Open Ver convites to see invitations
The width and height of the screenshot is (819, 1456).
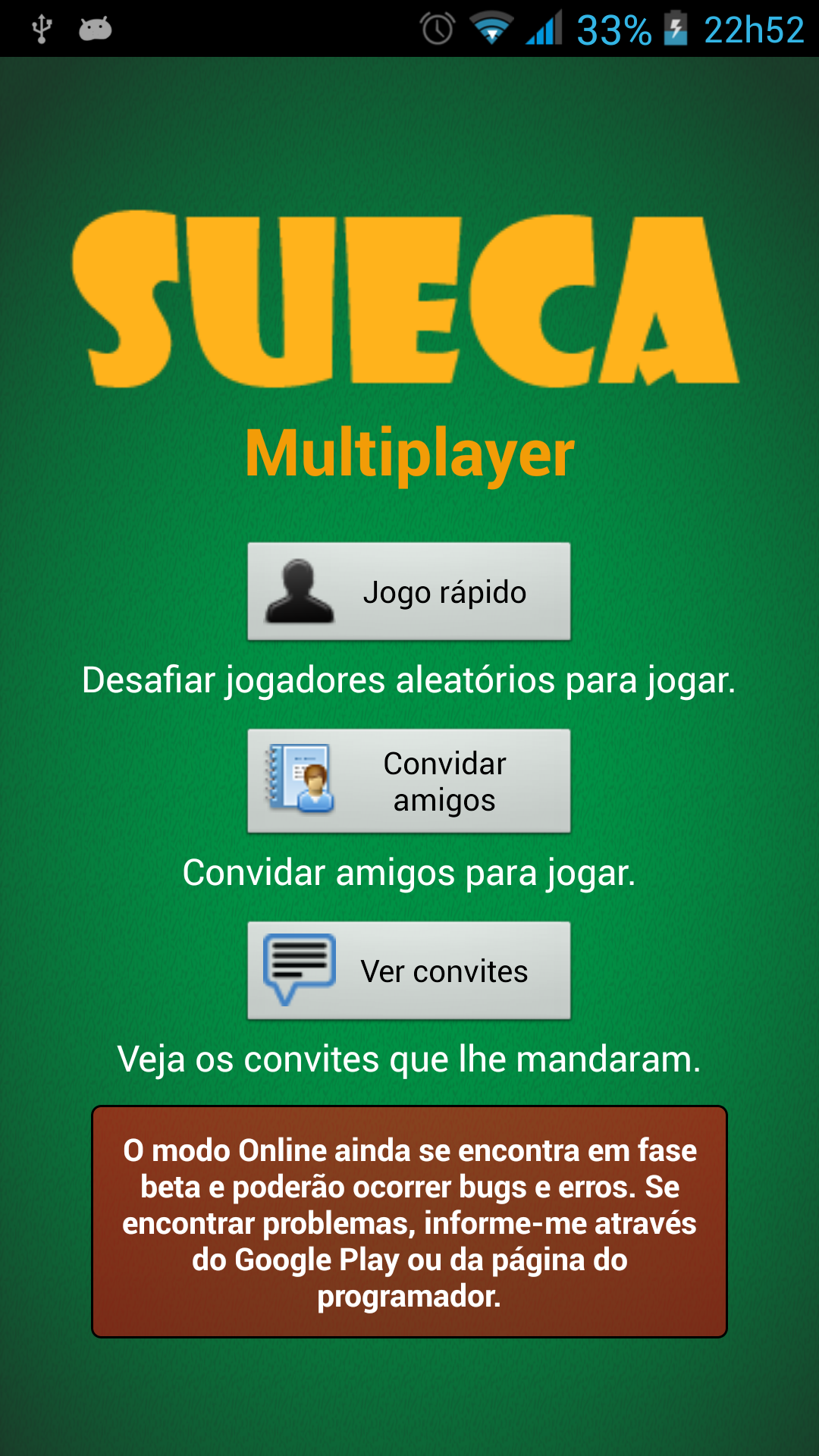[x=409, y=971]
